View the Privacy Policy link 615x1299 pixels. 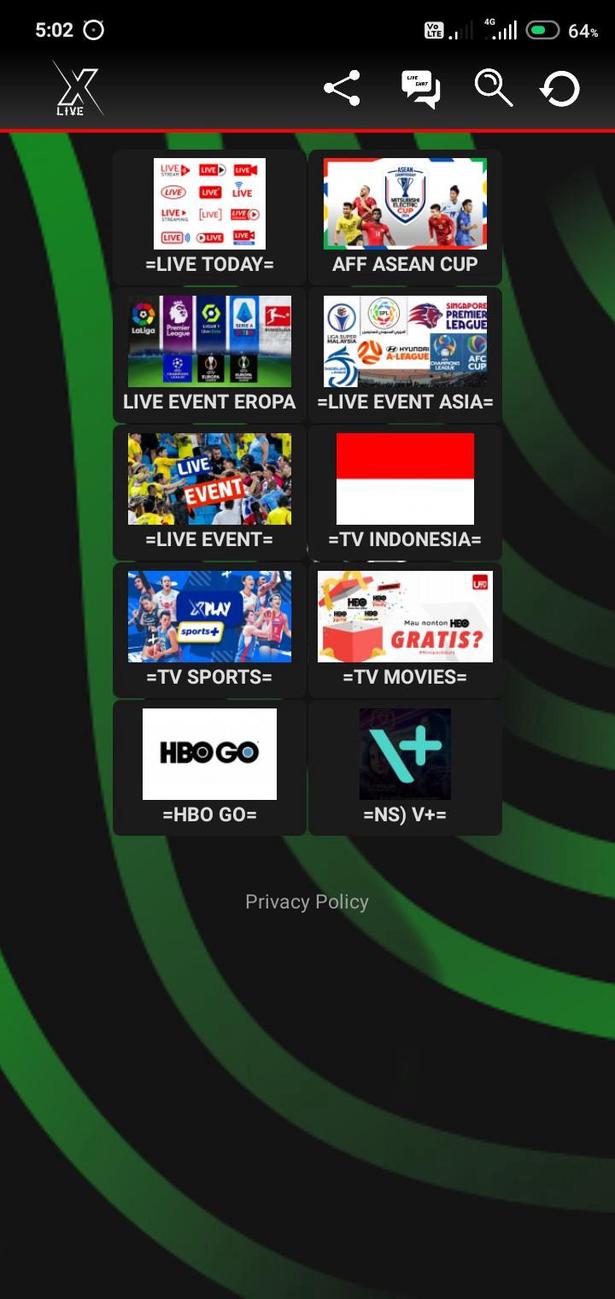pos(307,902)
